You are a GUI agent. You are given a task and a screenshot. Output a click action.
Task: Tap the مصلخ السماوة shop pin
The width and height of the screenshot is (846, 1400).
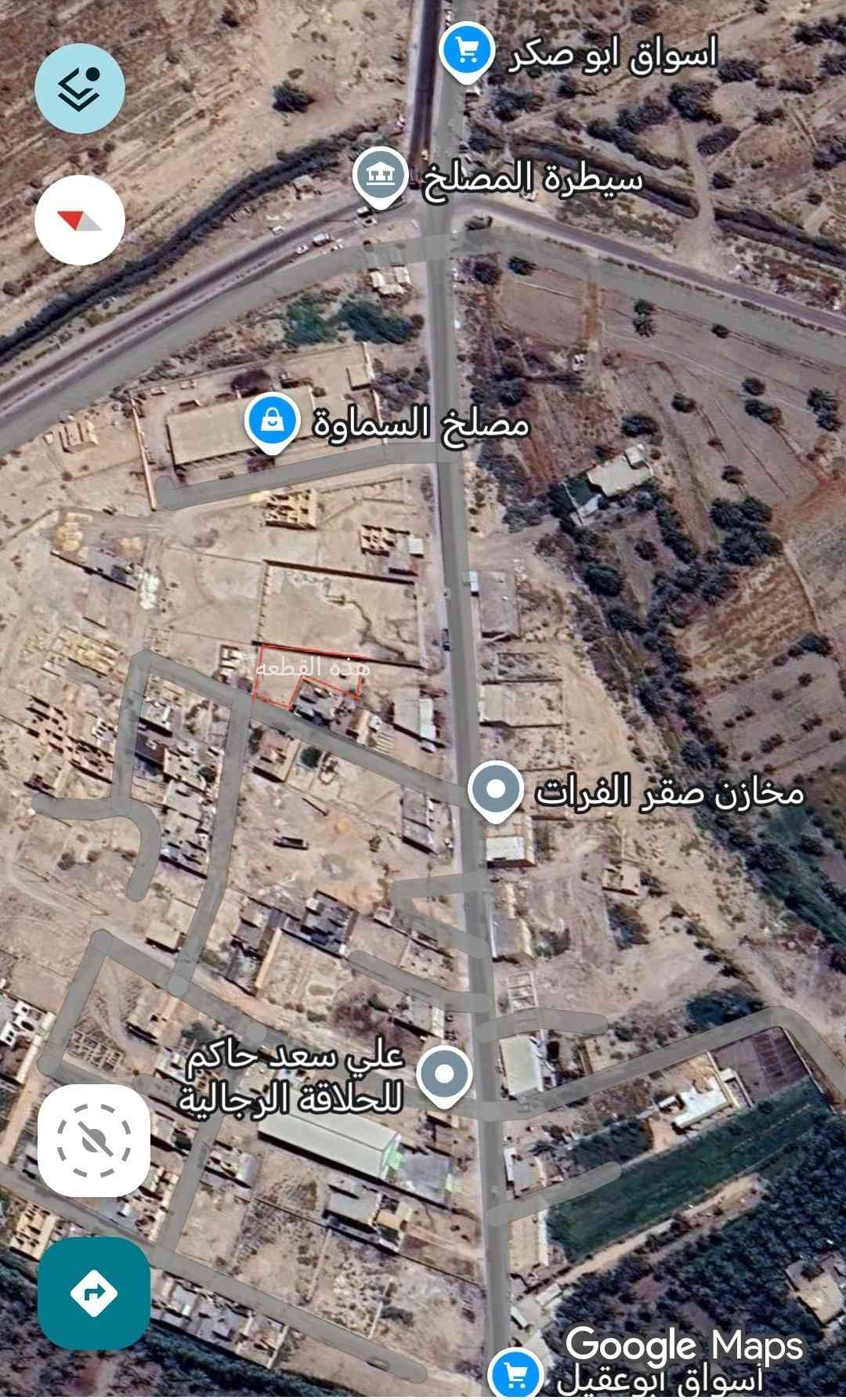[x=271, y=421]
